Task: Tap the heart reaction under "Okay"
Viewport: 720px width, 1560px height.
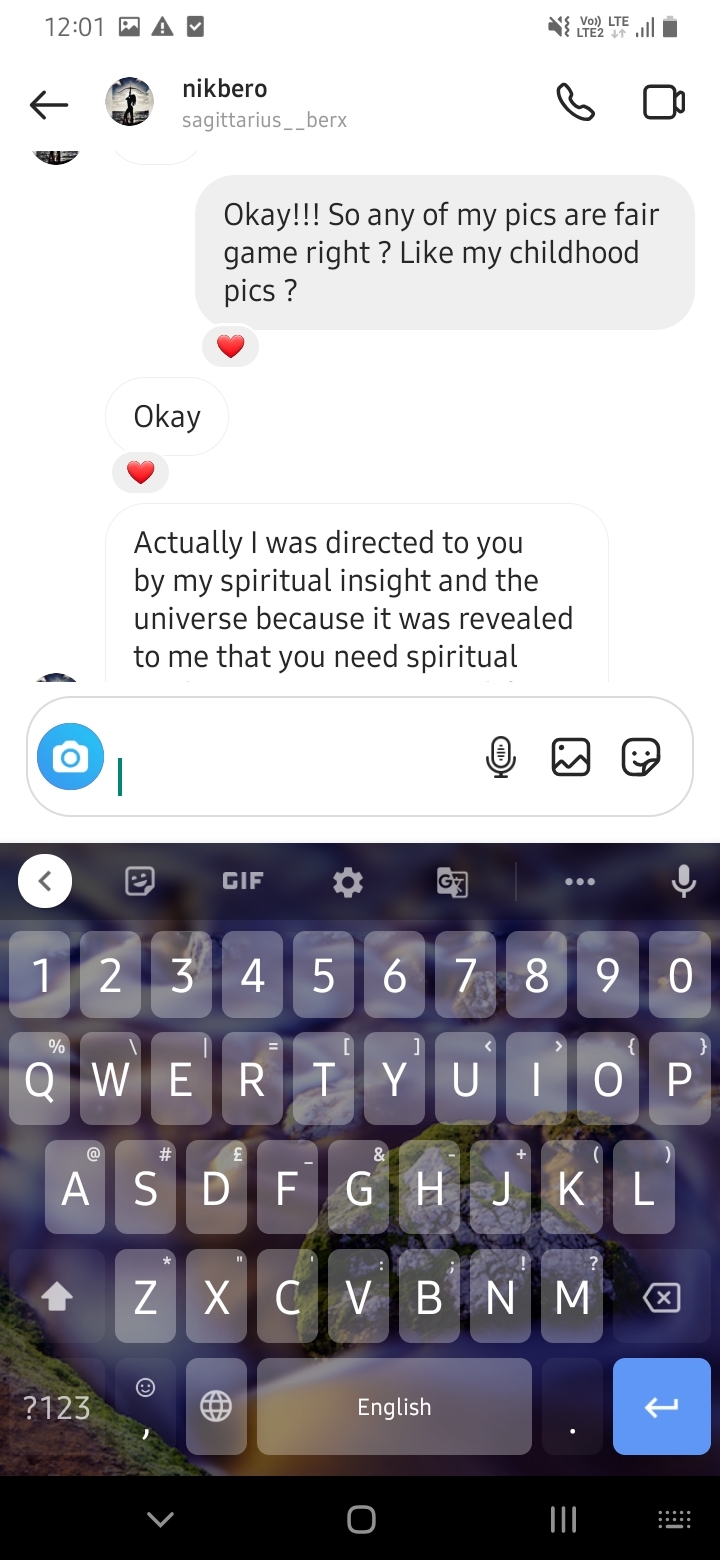Action: (141, 473)
